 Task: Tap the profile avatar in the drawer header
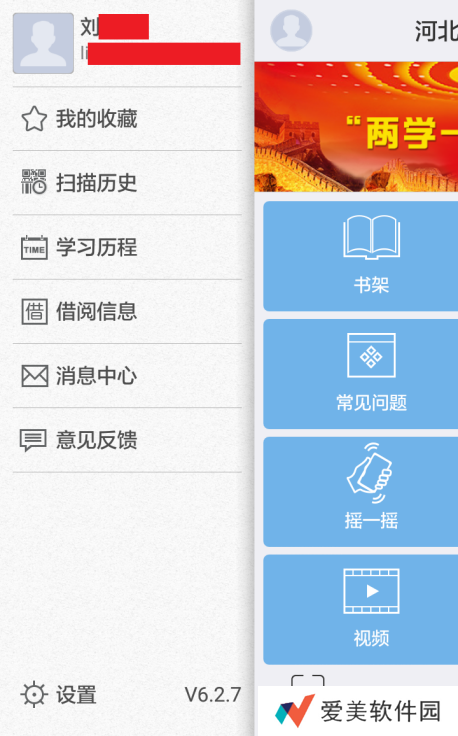coord(43,43)
